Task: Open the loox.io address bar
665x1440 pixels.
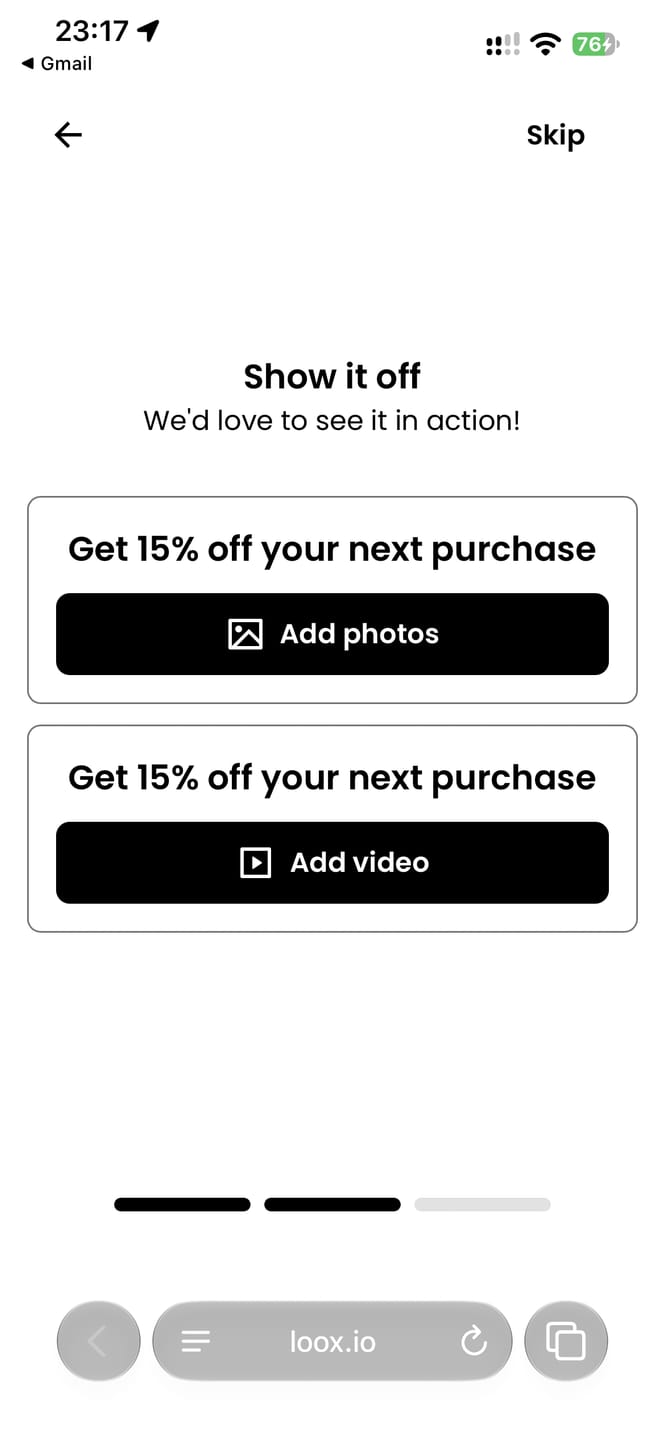Action: 332,1341
